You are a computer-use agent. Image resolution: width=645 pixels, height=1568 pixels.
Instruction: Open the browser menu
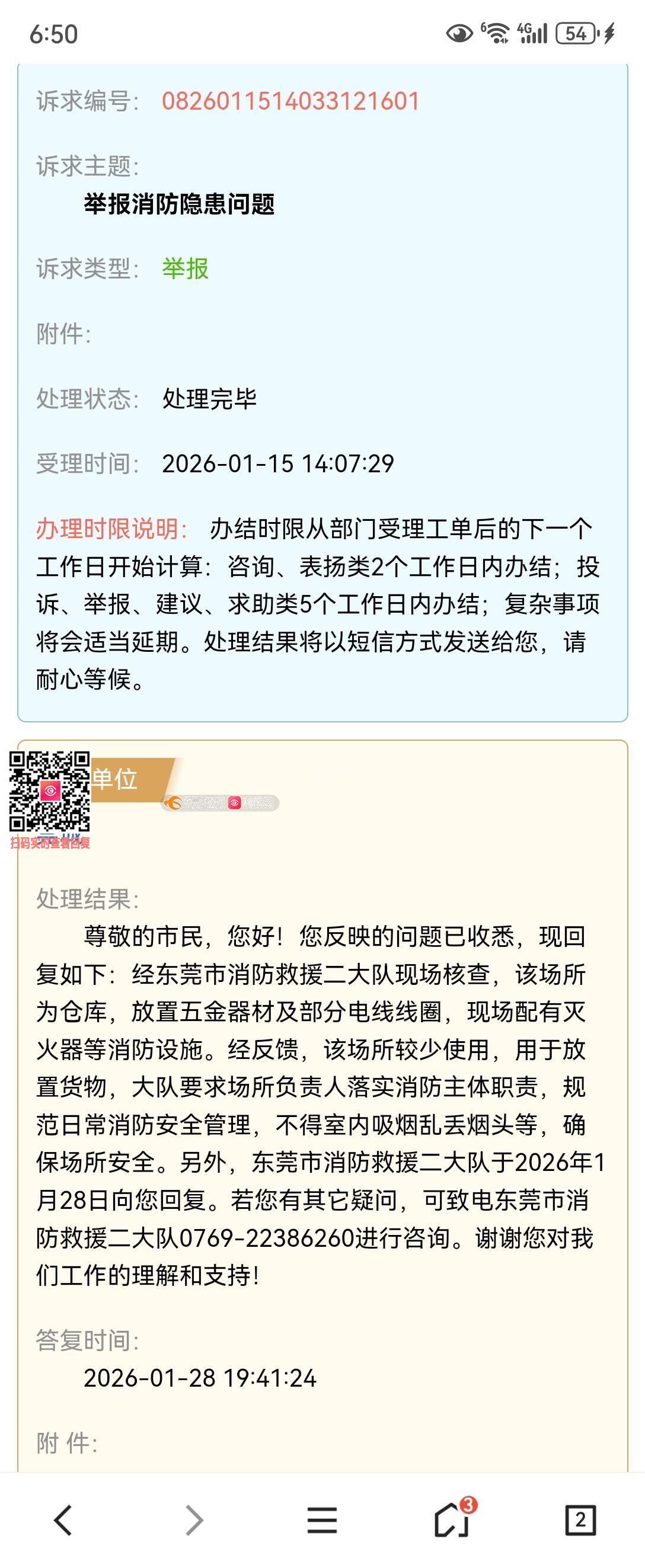[x=322, y=1520]
